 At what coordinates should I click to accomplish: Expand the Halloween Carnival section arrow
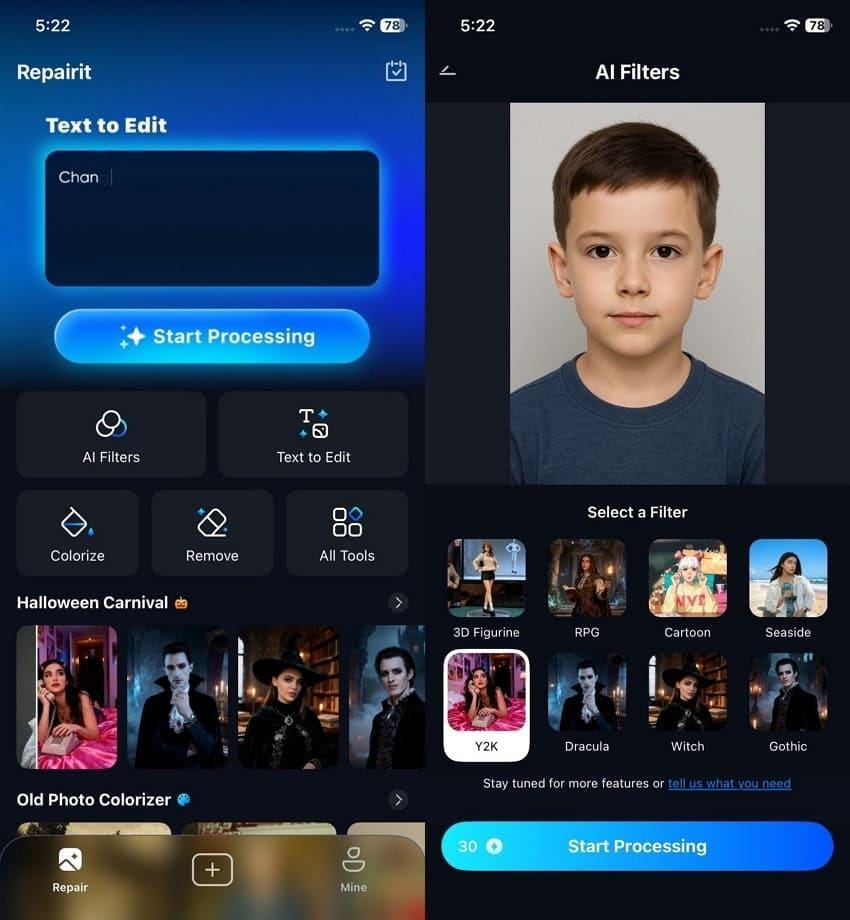[398, 603]
